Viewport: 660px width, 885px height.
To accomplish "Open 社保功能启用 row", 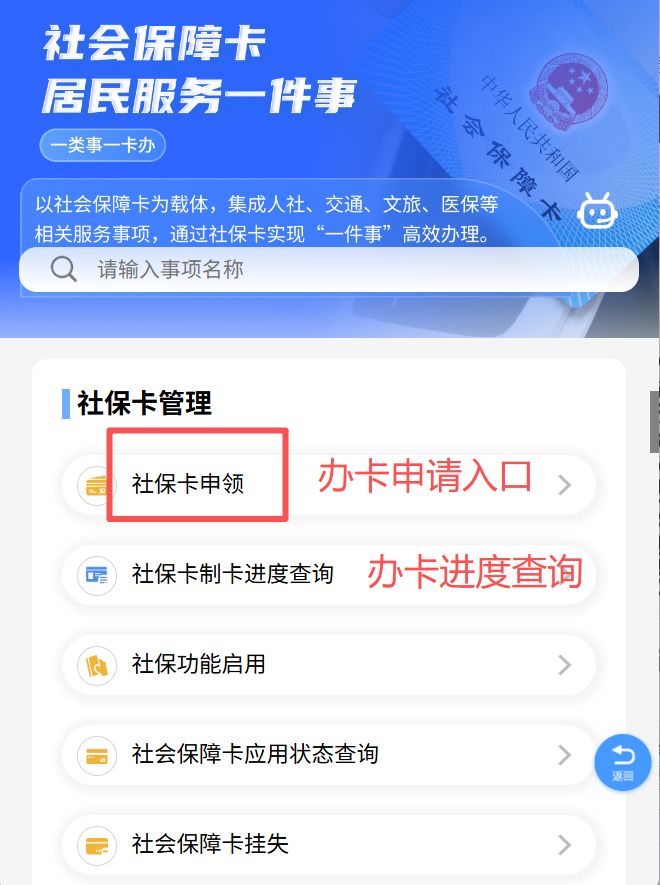I will [330, 664].
